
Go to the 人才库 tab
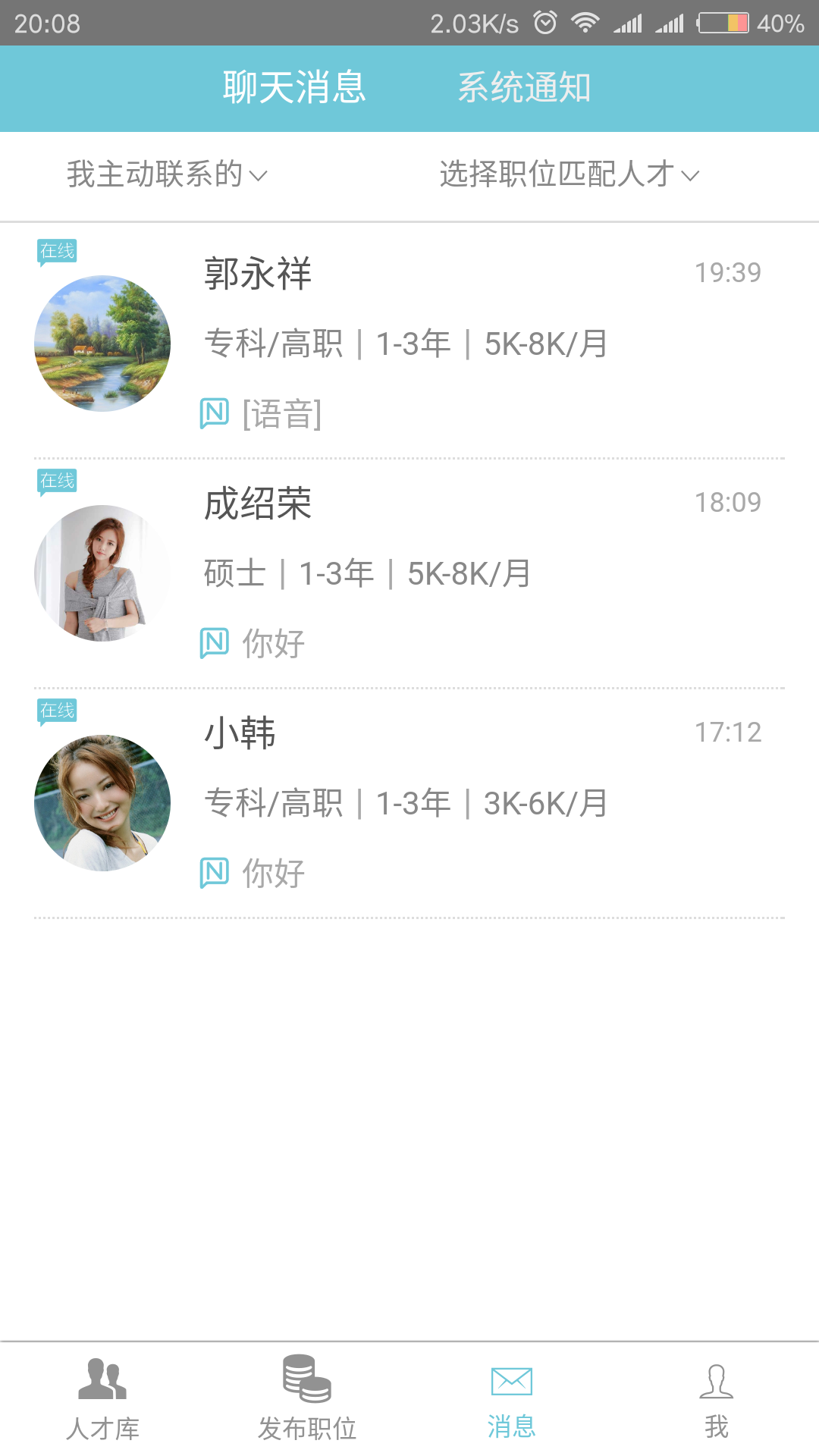pos(102,1399)
